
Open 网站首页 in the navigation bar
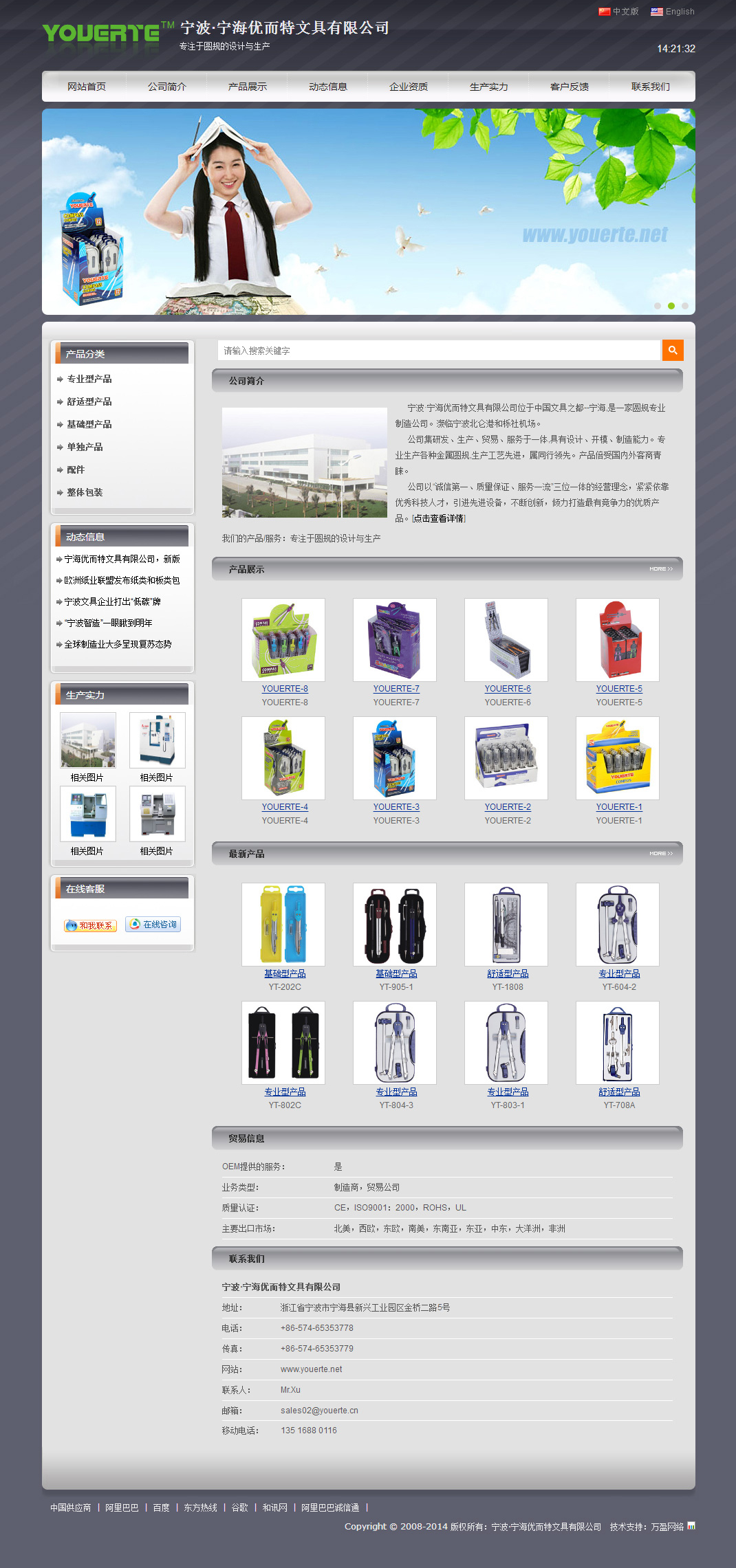point(87,87)
